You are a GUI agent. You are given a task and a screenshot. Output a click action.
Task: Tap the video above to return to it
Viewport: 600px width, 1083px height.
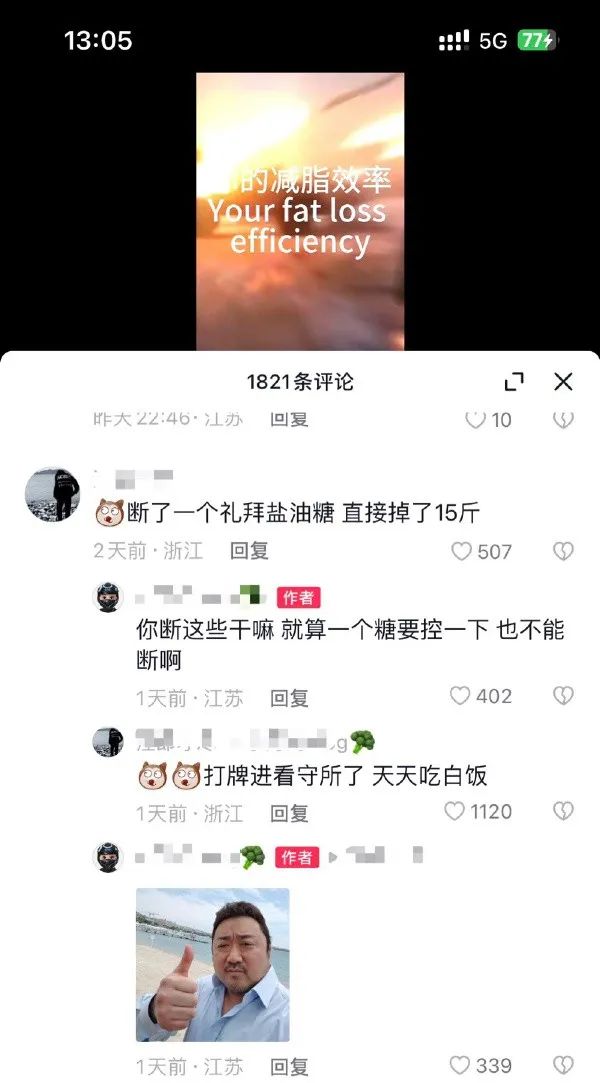click(x=300, y=210)
